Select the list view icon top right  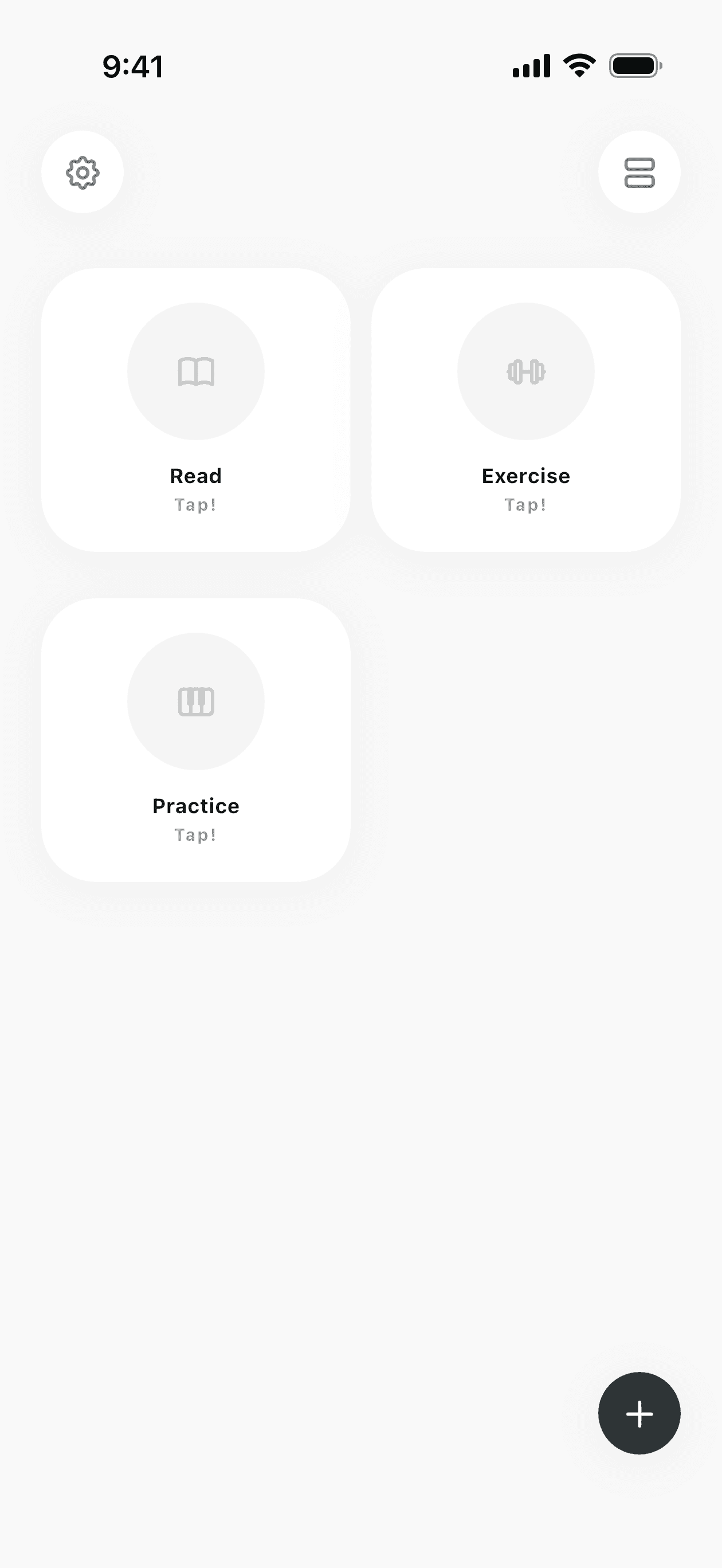point(638,173)
